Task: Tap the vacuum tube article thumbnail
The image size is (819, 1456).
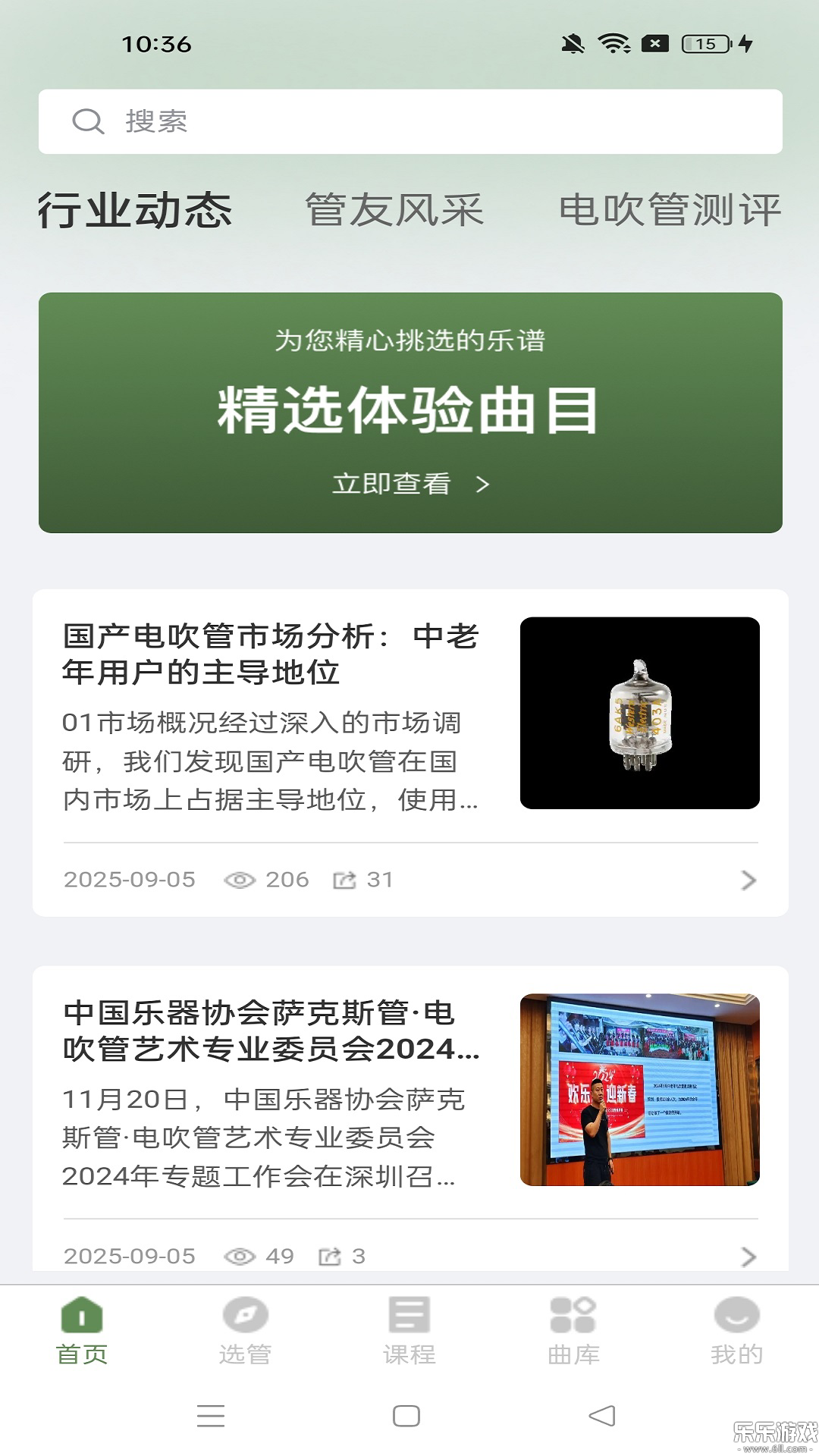Action: [639, 714]
